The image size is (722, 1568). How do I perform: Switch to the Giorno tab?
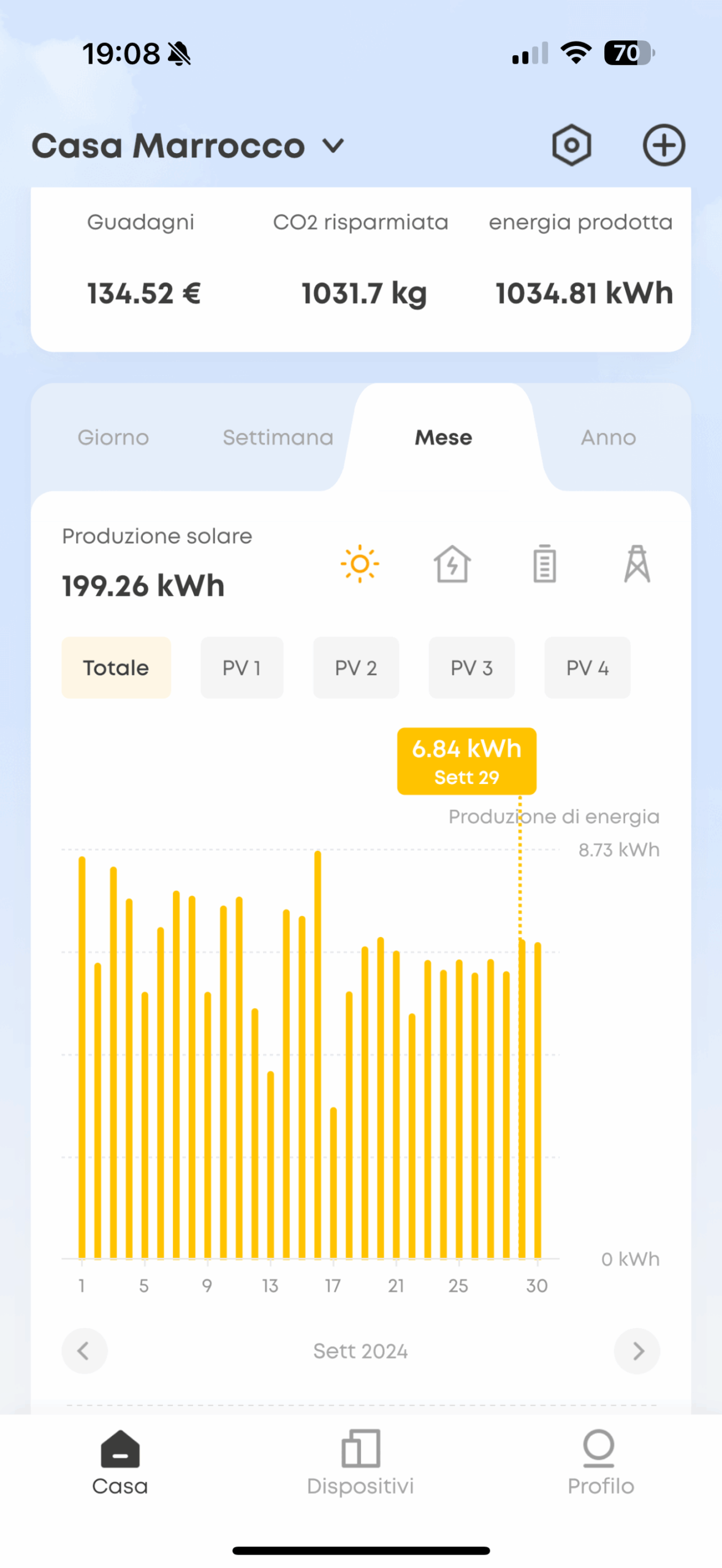pyautogui.click(x=113, y=437)
